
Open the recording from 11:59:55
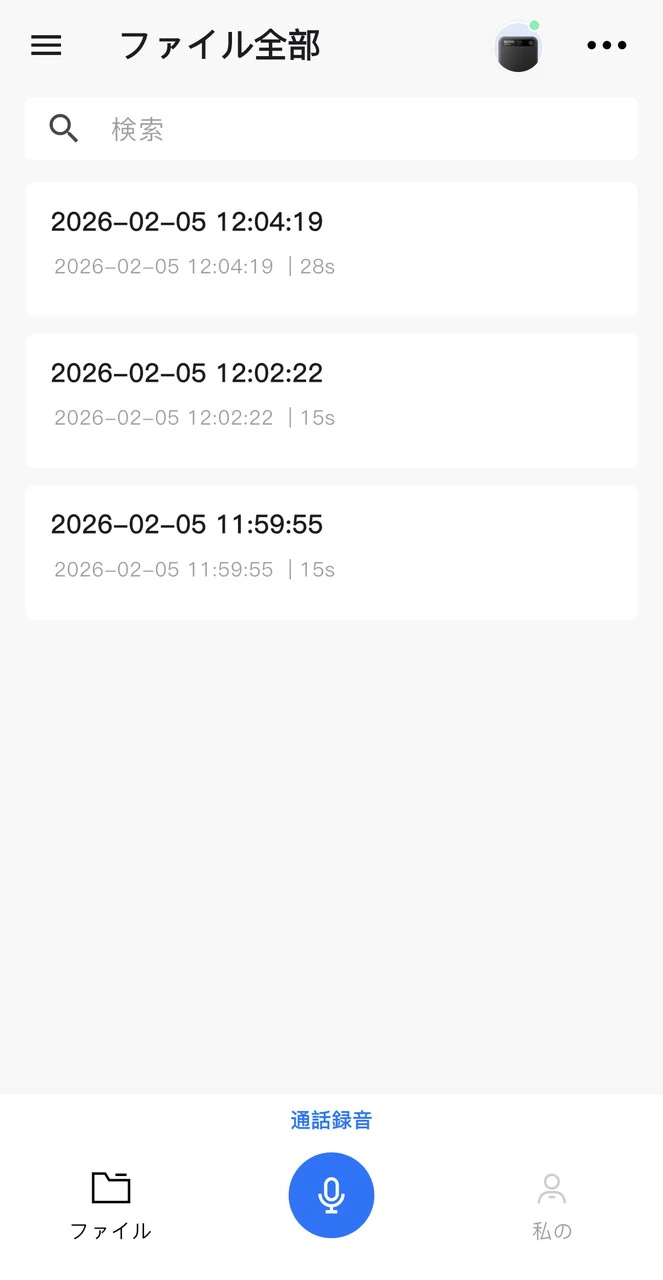pos(331,552)
